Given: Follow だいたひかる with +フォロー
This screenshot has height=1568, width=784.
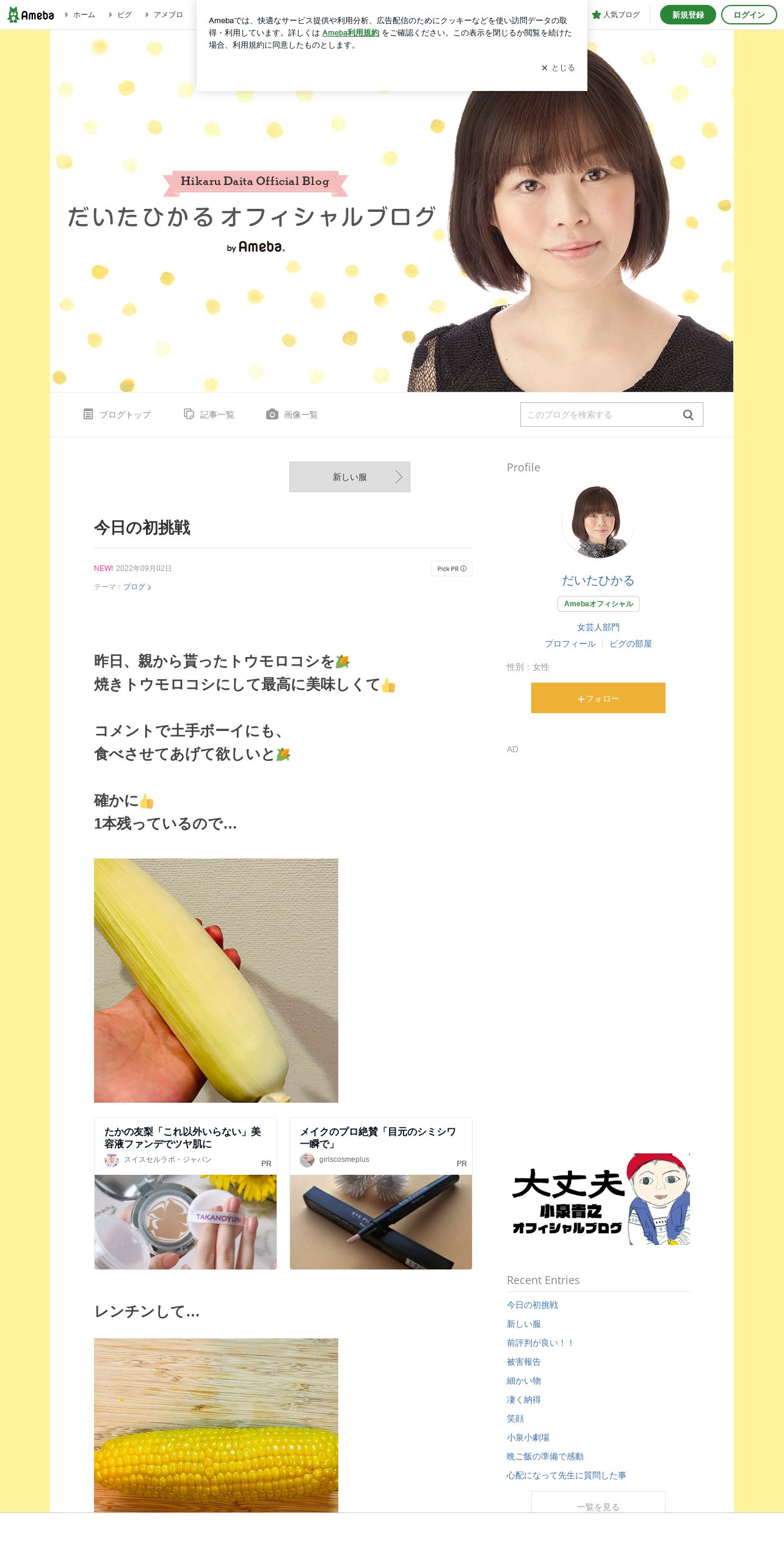Looking at the screenshot, I should tap(598, 698).
